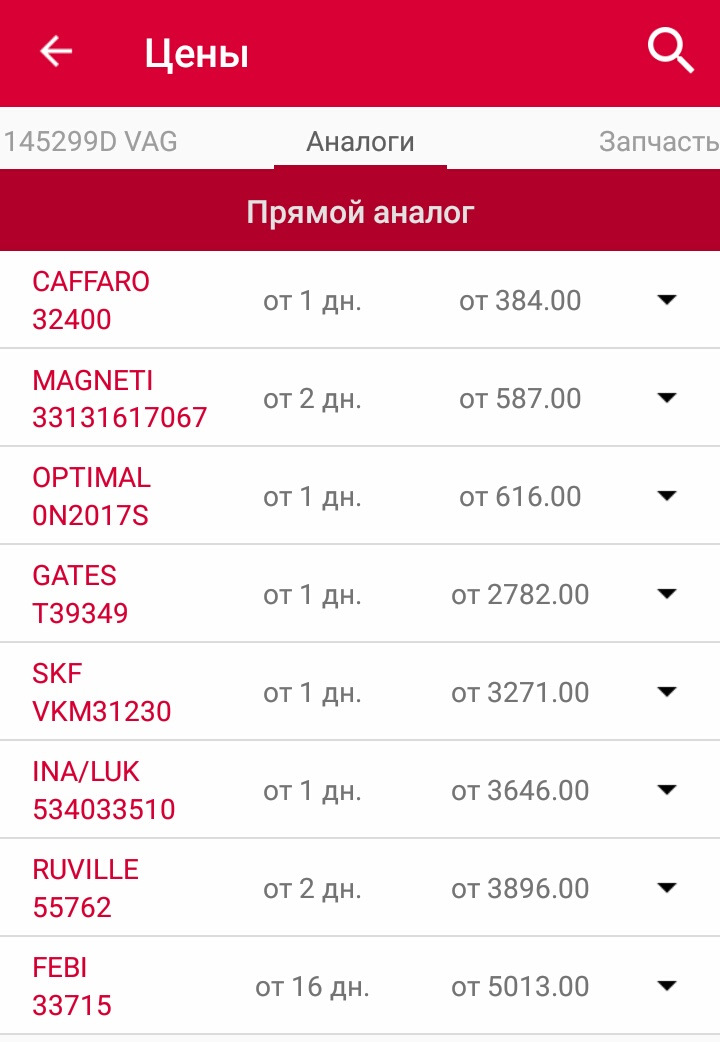Expand offers for OPTIMAL 0N2017S
Screen dimensions: 720x1042
pos(668,495)
